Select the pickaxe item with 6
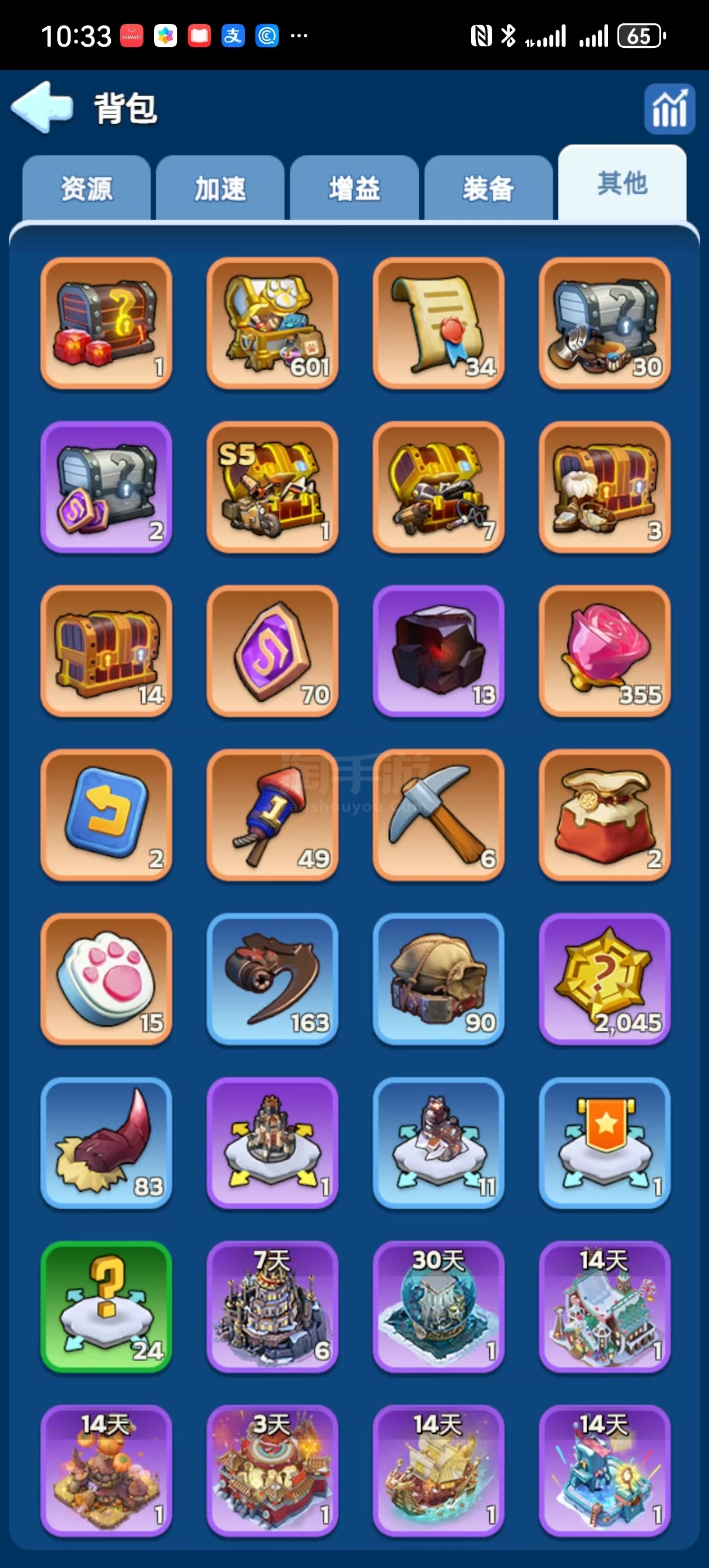 click(x=438, y=814)
